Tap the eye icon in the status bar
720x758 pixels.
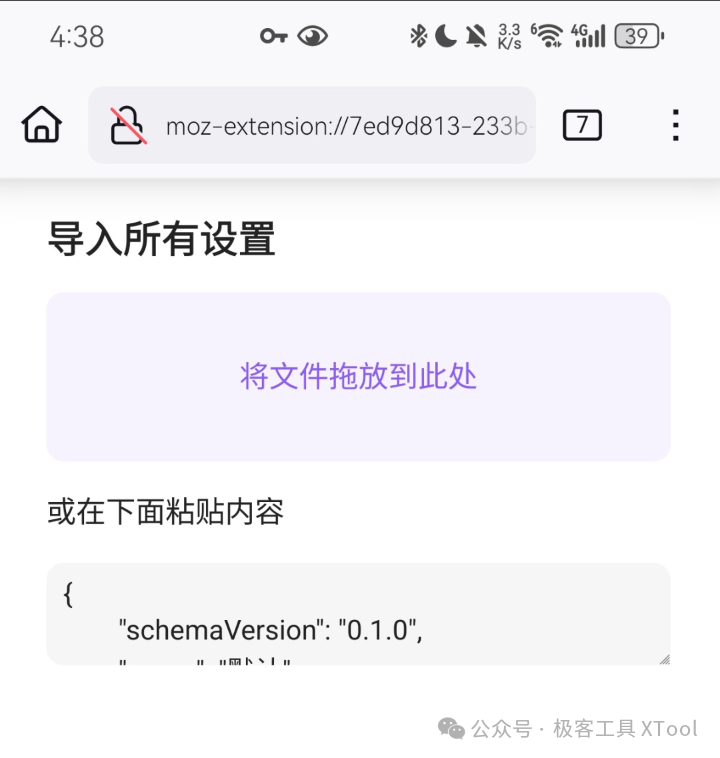[x=313, y=35]
